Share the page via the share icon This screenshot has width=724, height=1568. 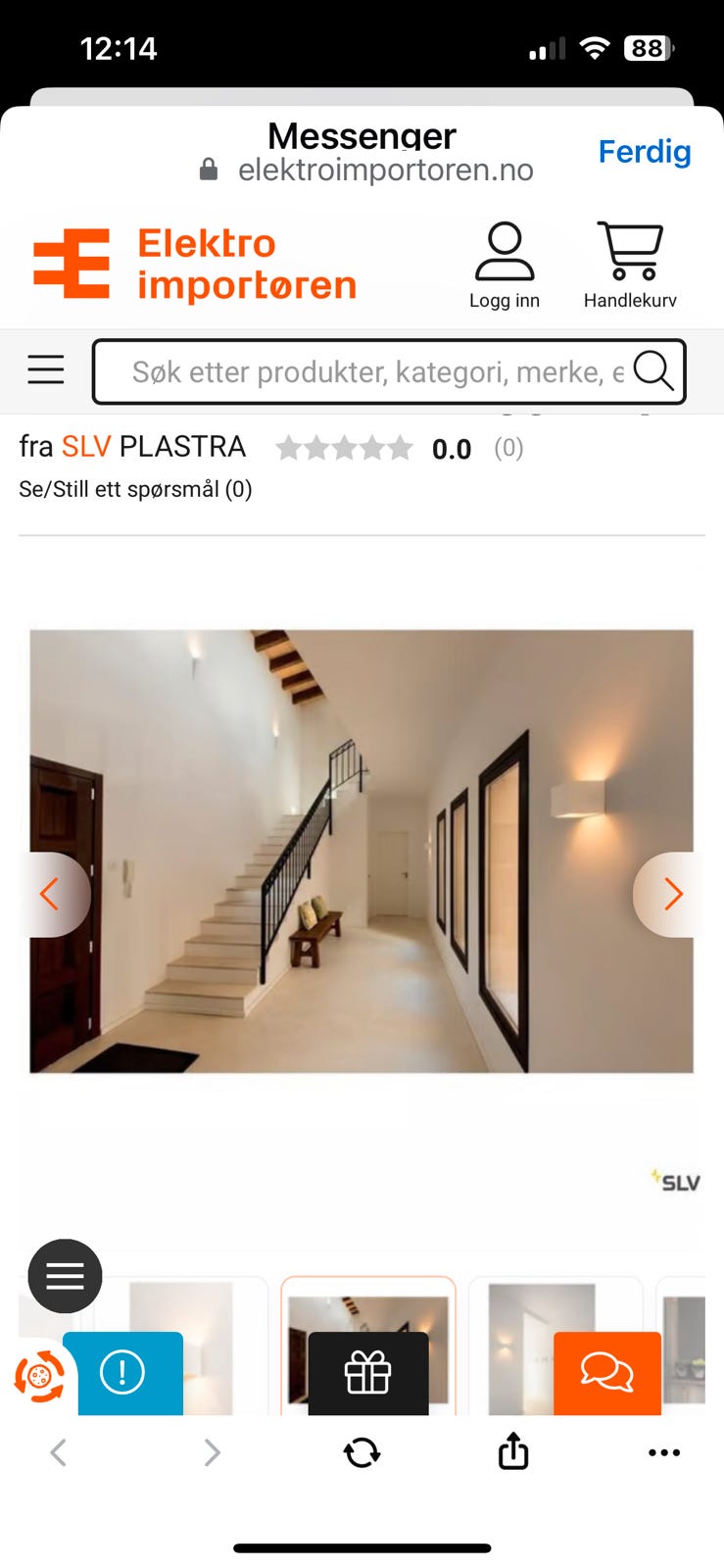point(512,1451)
